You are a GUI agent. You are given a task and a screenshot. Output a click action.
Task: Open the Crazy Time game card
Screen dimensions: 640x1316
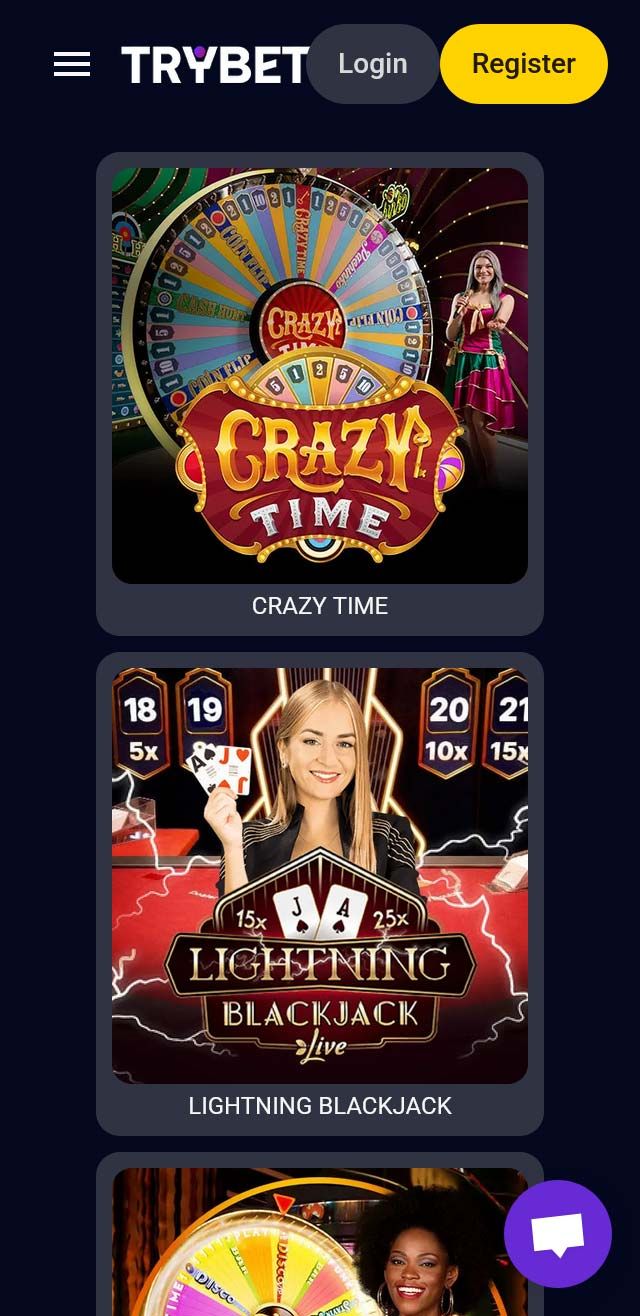coord(320,376)
